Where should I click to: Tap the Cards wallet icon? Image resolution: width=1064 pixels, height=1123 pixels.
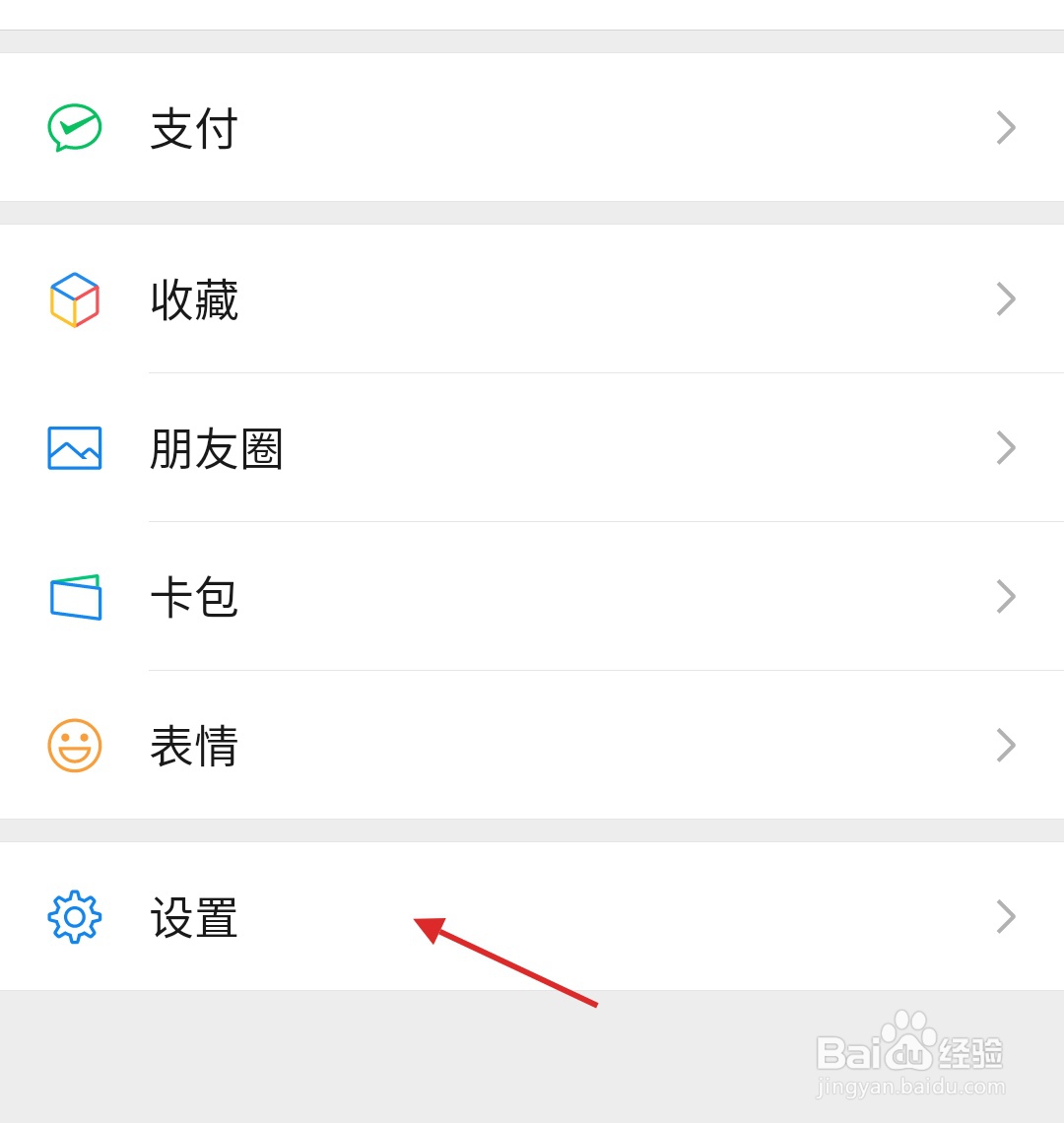(x=73, y=596)
